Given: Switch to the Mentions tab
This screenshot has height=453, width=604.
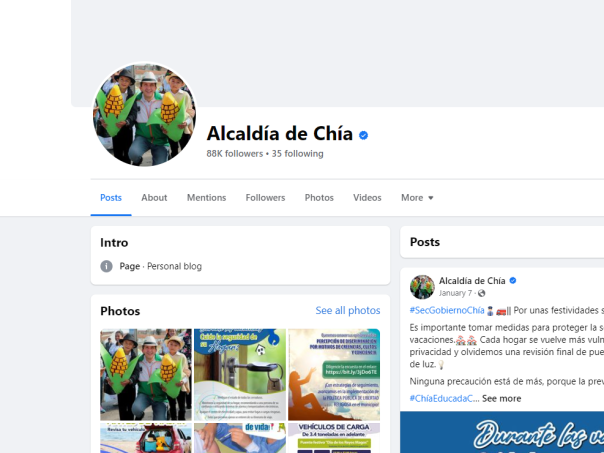Looking at the screenshot, I should [x=206, y=198].
